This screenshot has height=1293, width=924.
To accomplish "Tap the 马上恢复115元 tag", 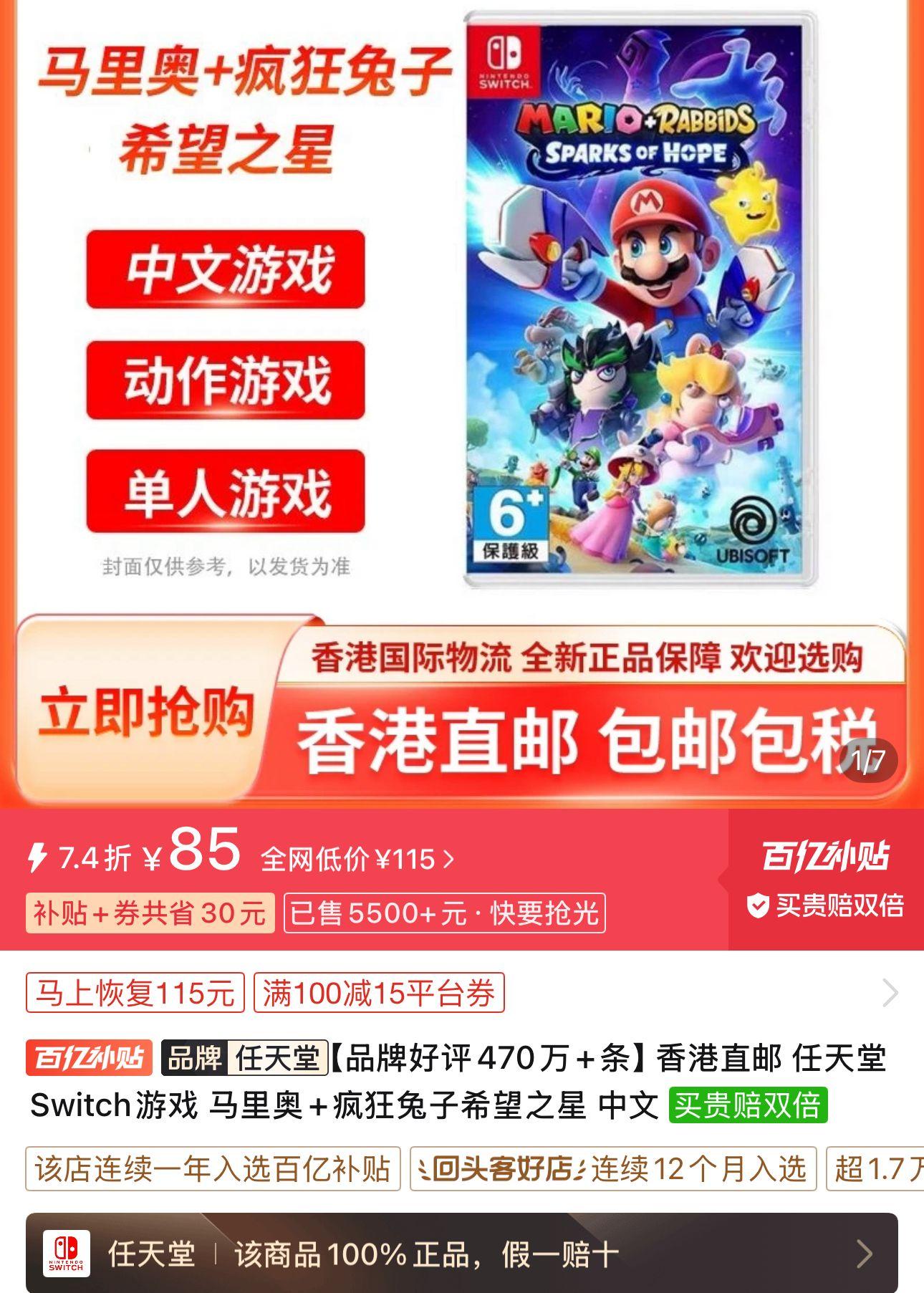I will 135,993.
